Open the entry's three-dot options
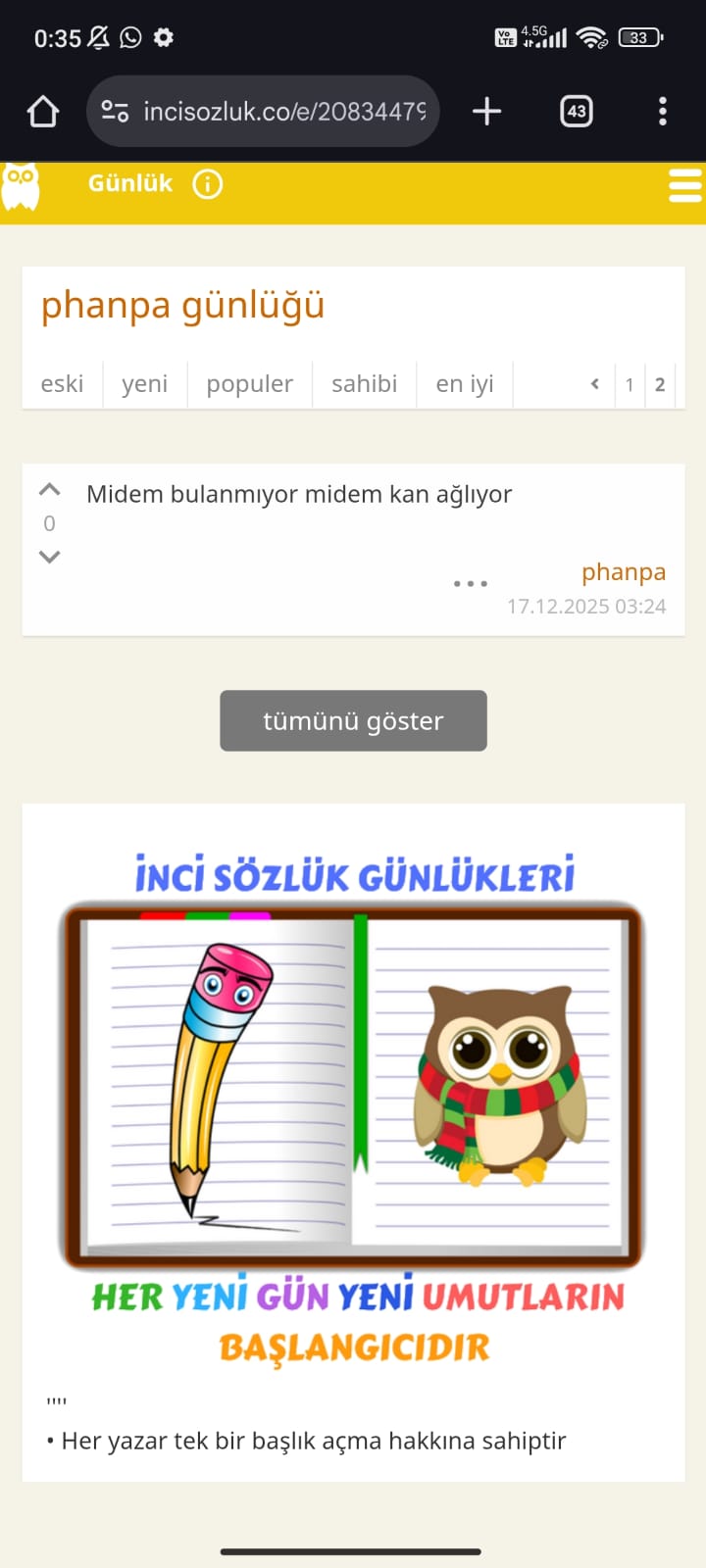The image size is (706, 1568). point(471,583)
